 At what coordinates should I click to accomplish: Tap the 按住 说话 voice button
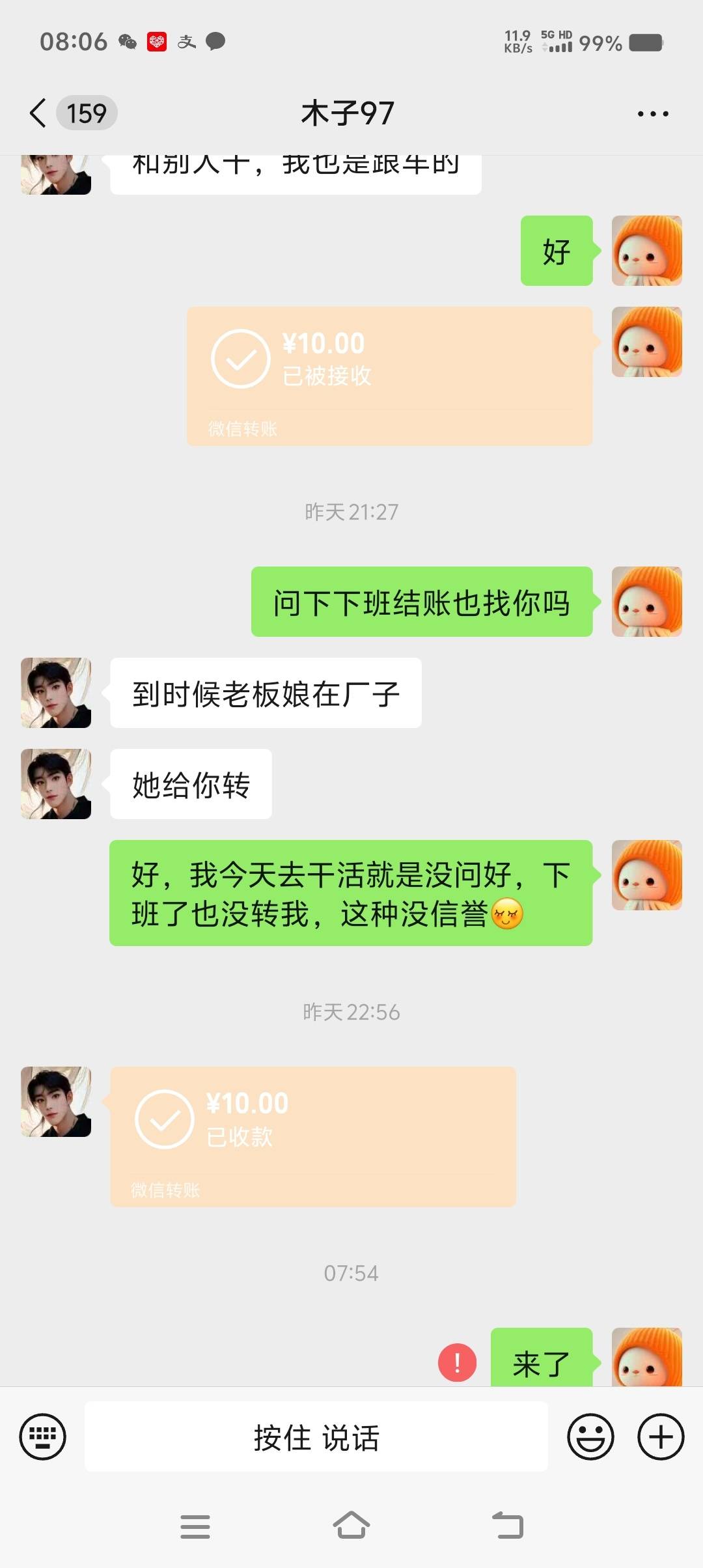pos(316,1436)
